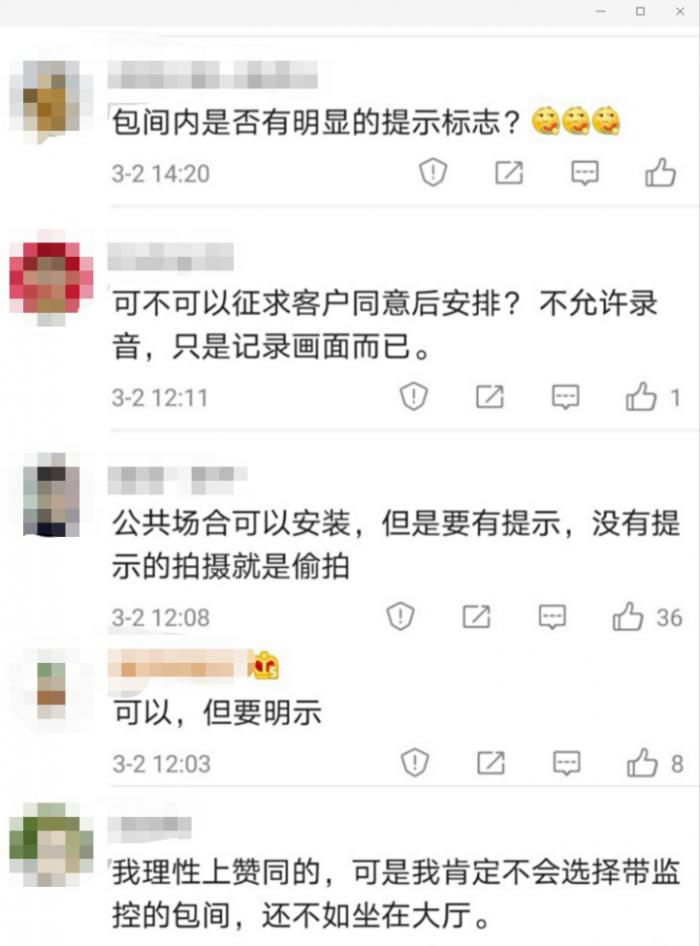The image size is (700, 946).
Task: Like the comment 可以，但要明示
Action: click(641, 764)
